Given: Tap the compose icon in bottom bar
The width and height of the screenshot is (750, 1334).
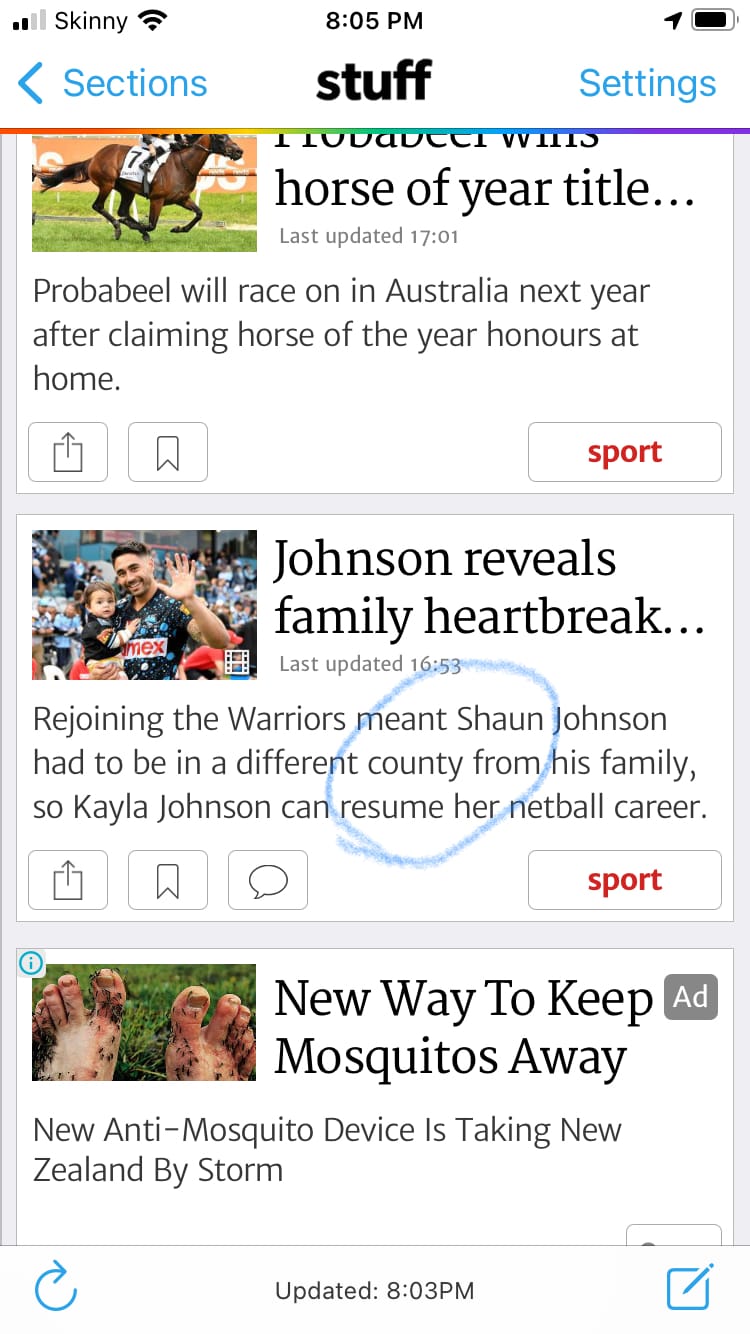Looking at the screenshot, I should click(x=690, y=1288).
